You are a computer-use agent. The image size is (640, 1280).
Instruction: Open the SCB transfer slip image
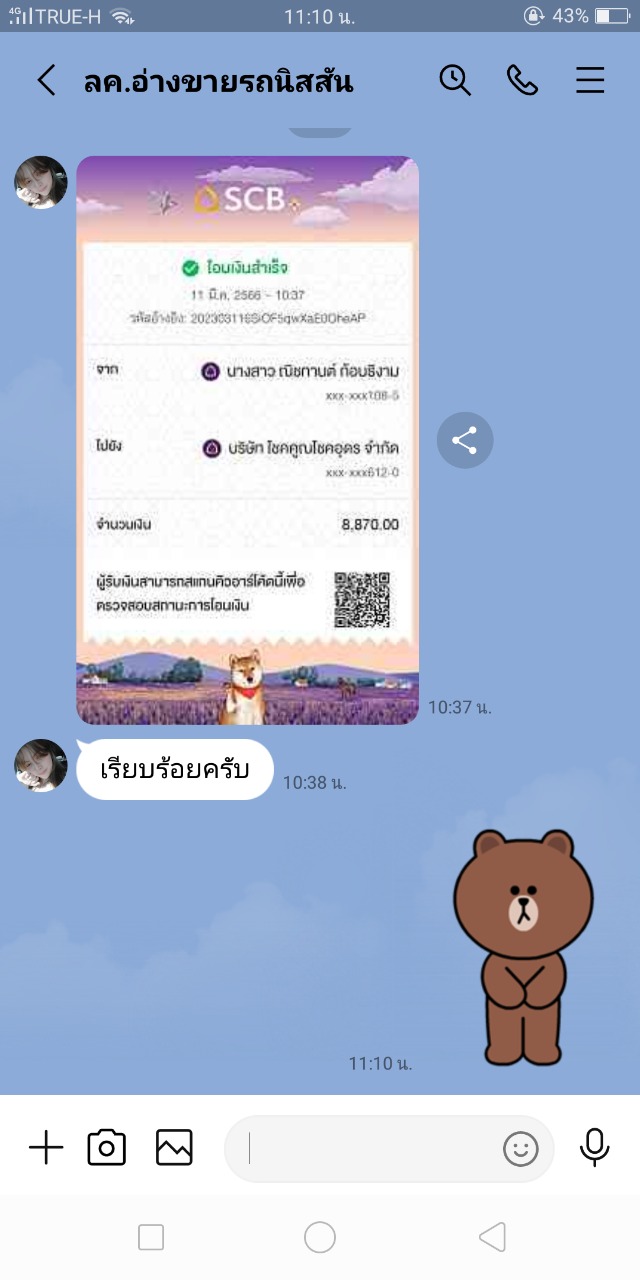tap(248, 440)
